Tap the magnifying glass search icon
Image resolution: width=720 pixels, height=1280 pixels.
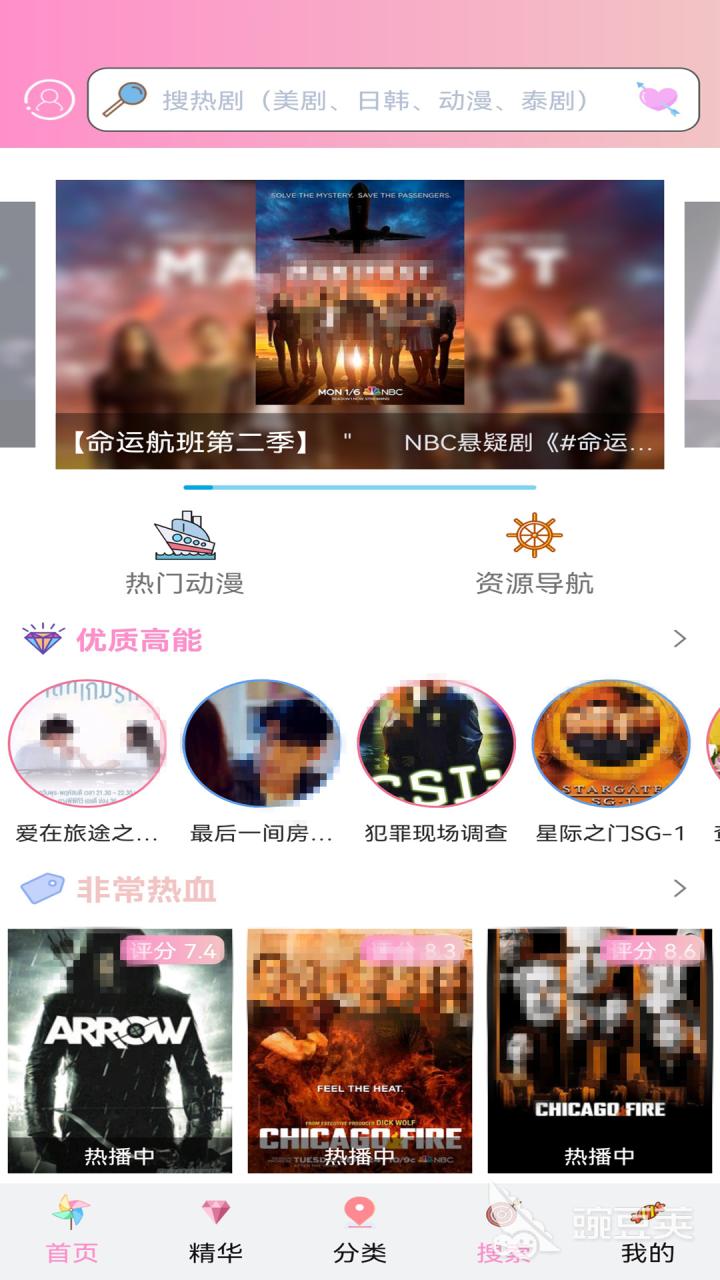click(x=129, y=97)
